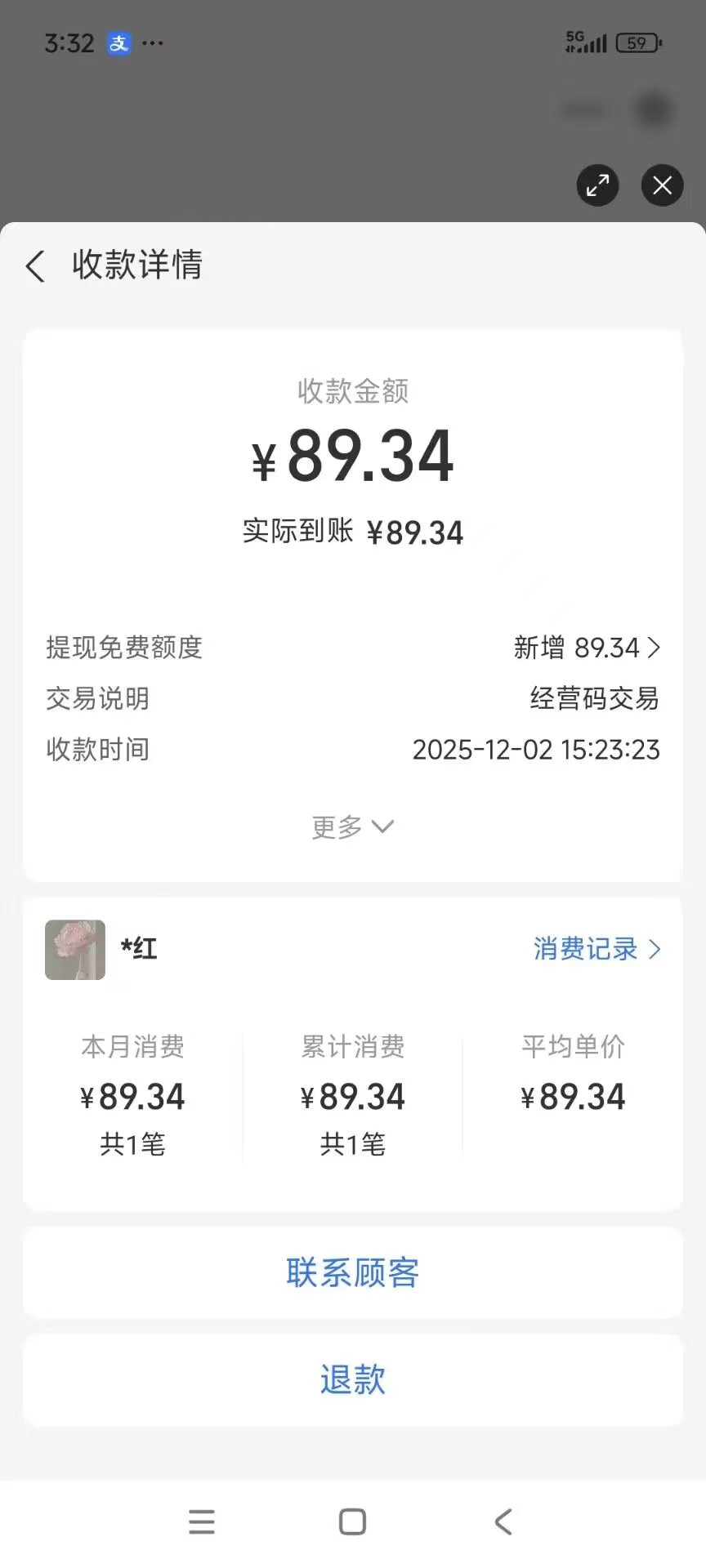Select the 本月消费 summary block

pos(133,1096)
